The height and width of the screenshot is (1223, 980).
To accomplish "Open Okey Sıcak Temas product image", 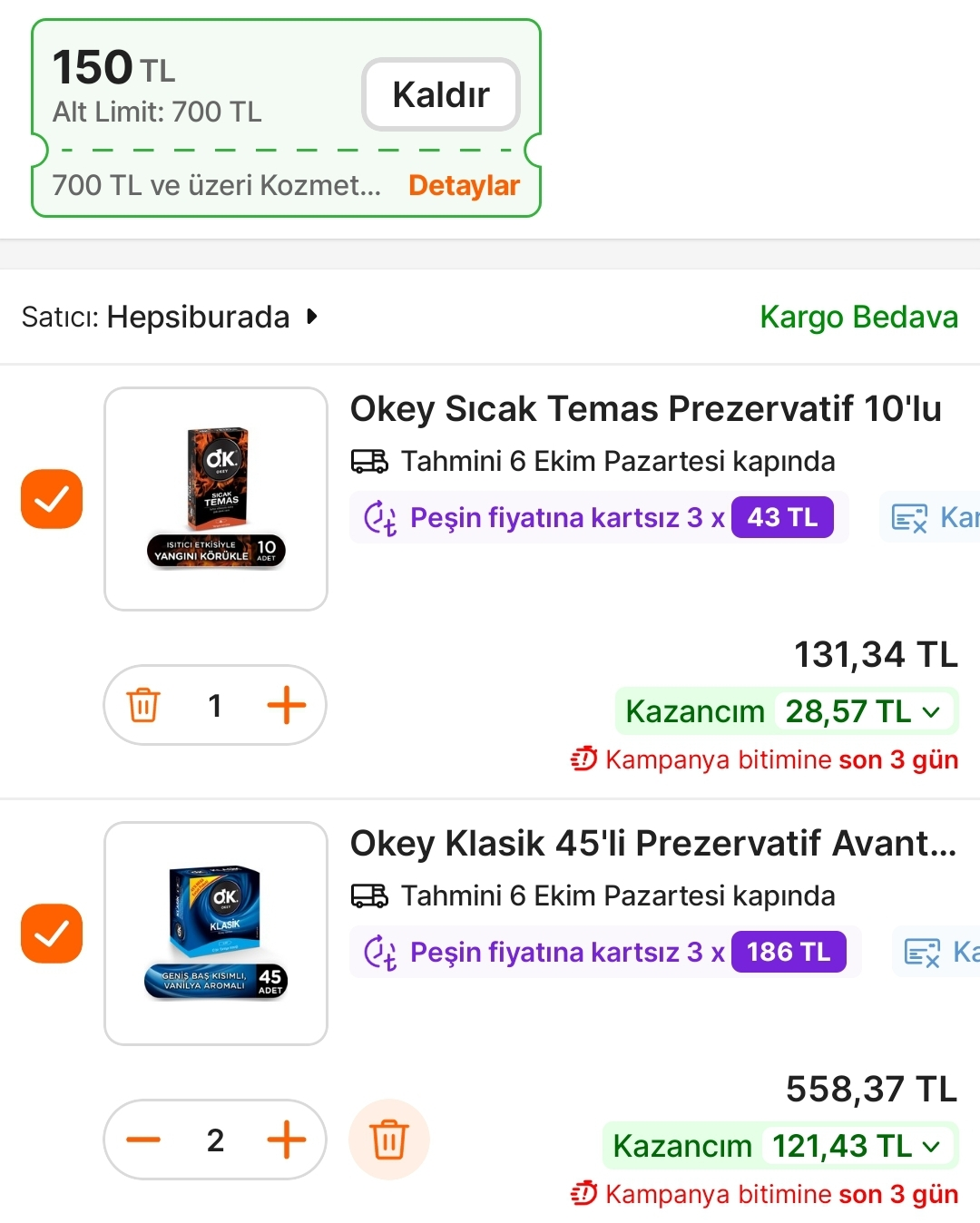I will coord(216,498).
